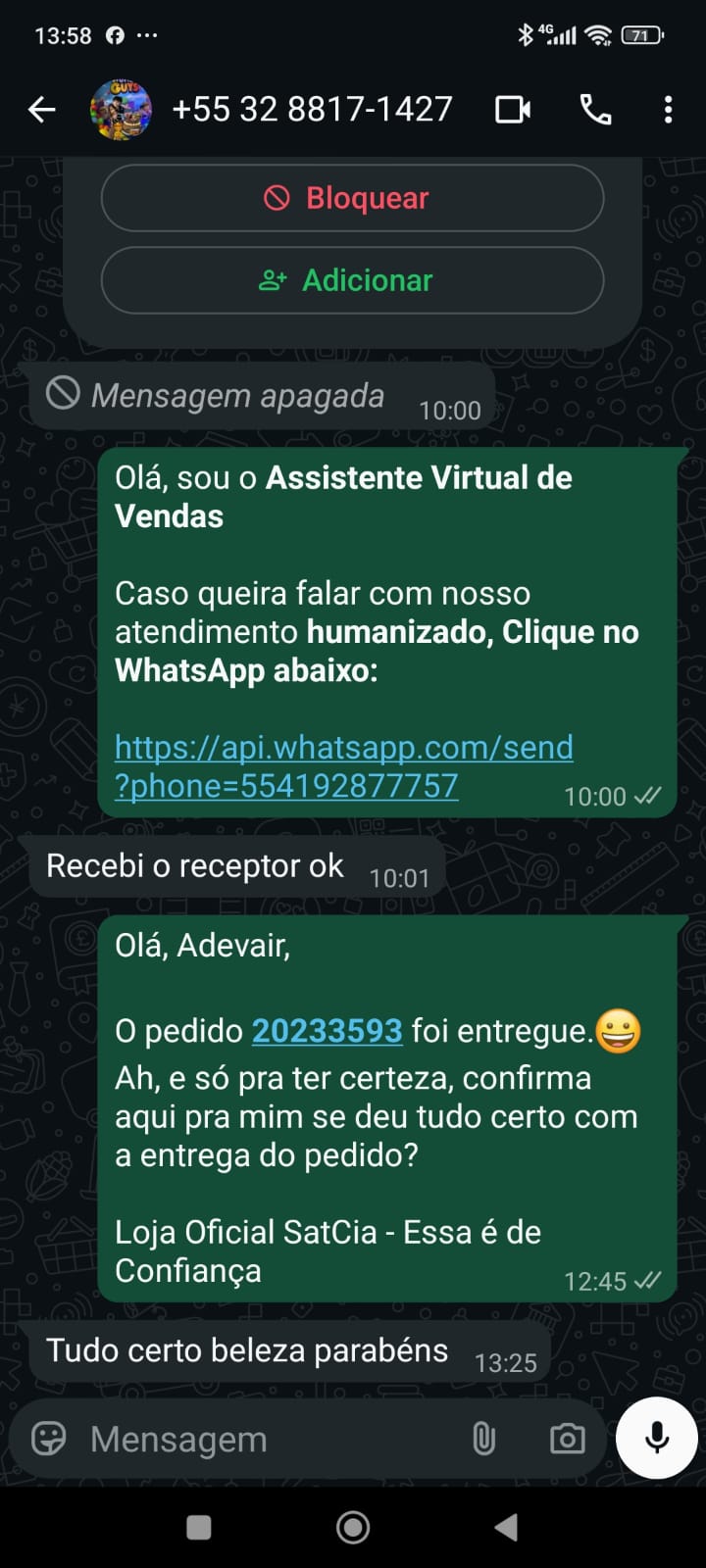
Task: Go back to the chat list
Action: pos(41,110)
